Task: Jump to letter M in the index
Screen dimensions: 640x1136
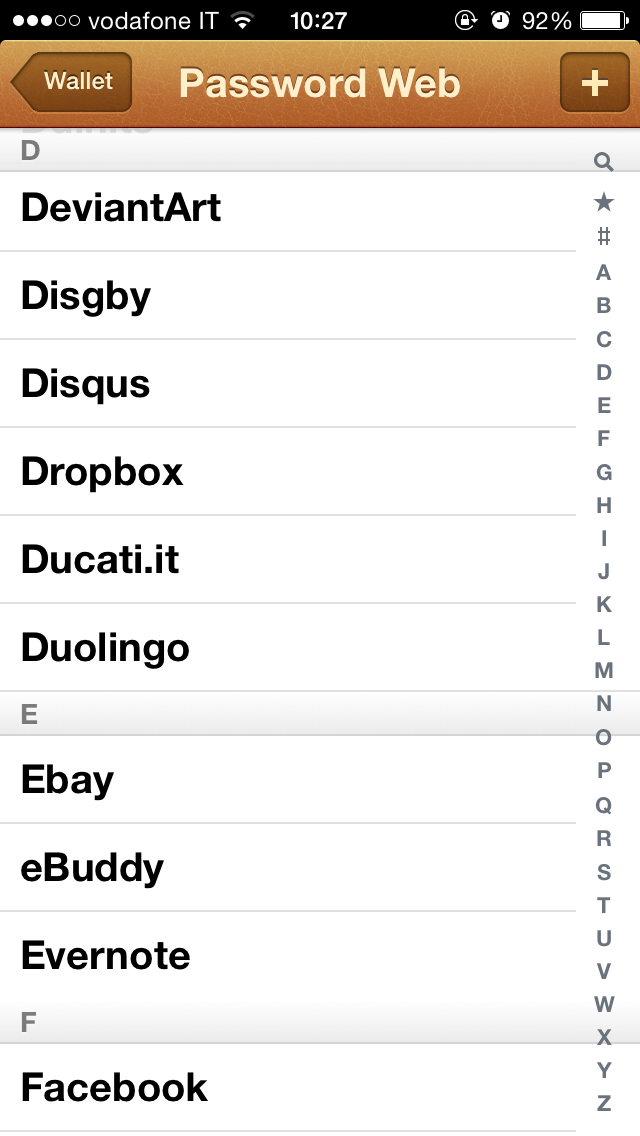Action: pyautogui.click(x=603, y=670)
